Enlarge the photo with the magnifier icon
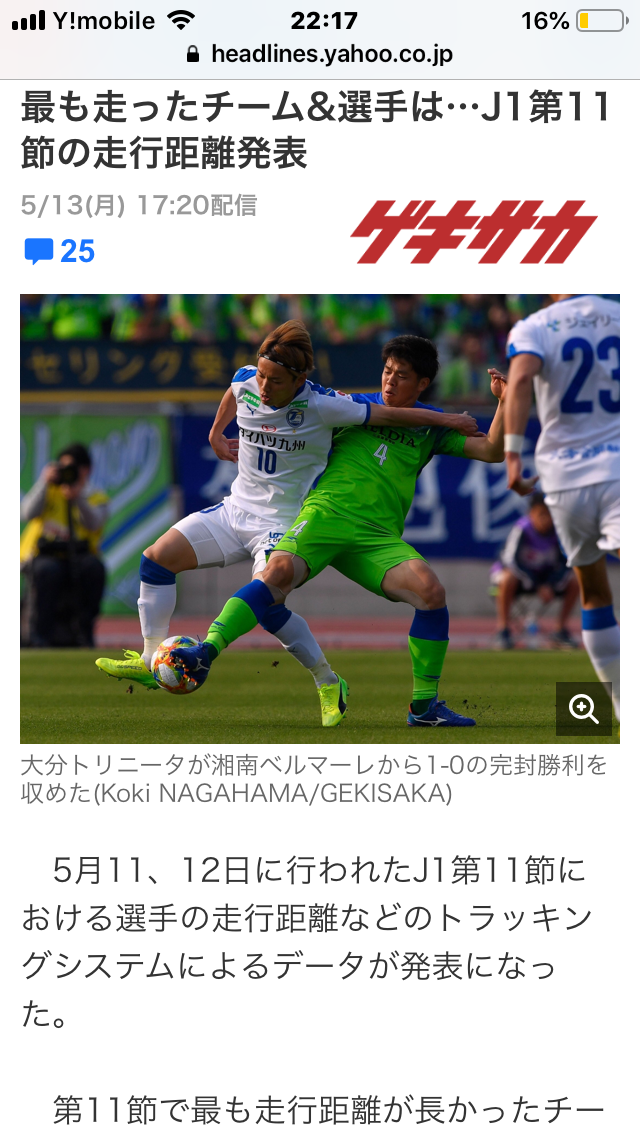The image size is (640, 1136). click(584, 709)
